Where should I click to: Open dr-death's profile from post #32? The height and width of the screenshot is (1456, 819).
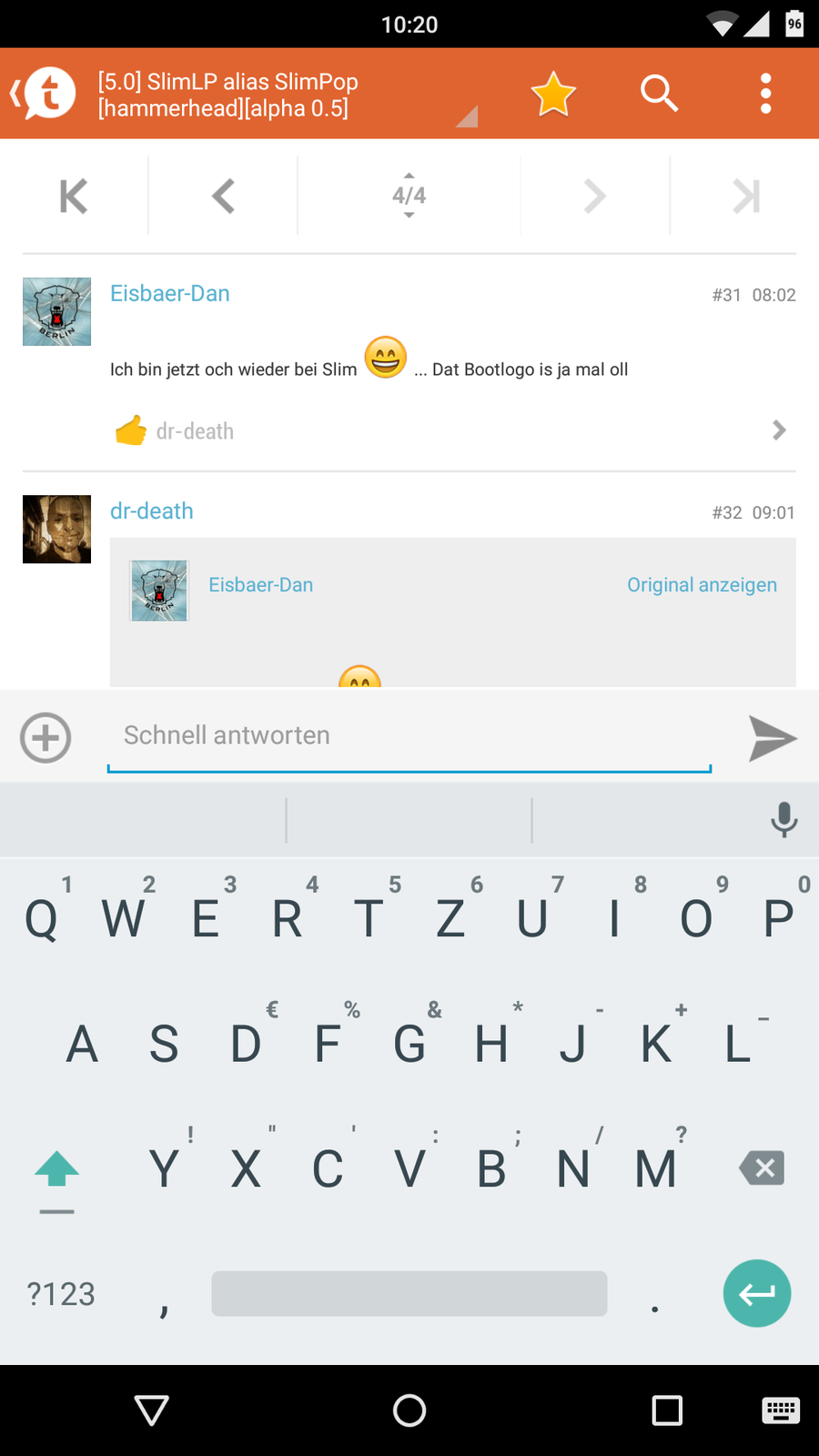152,511
